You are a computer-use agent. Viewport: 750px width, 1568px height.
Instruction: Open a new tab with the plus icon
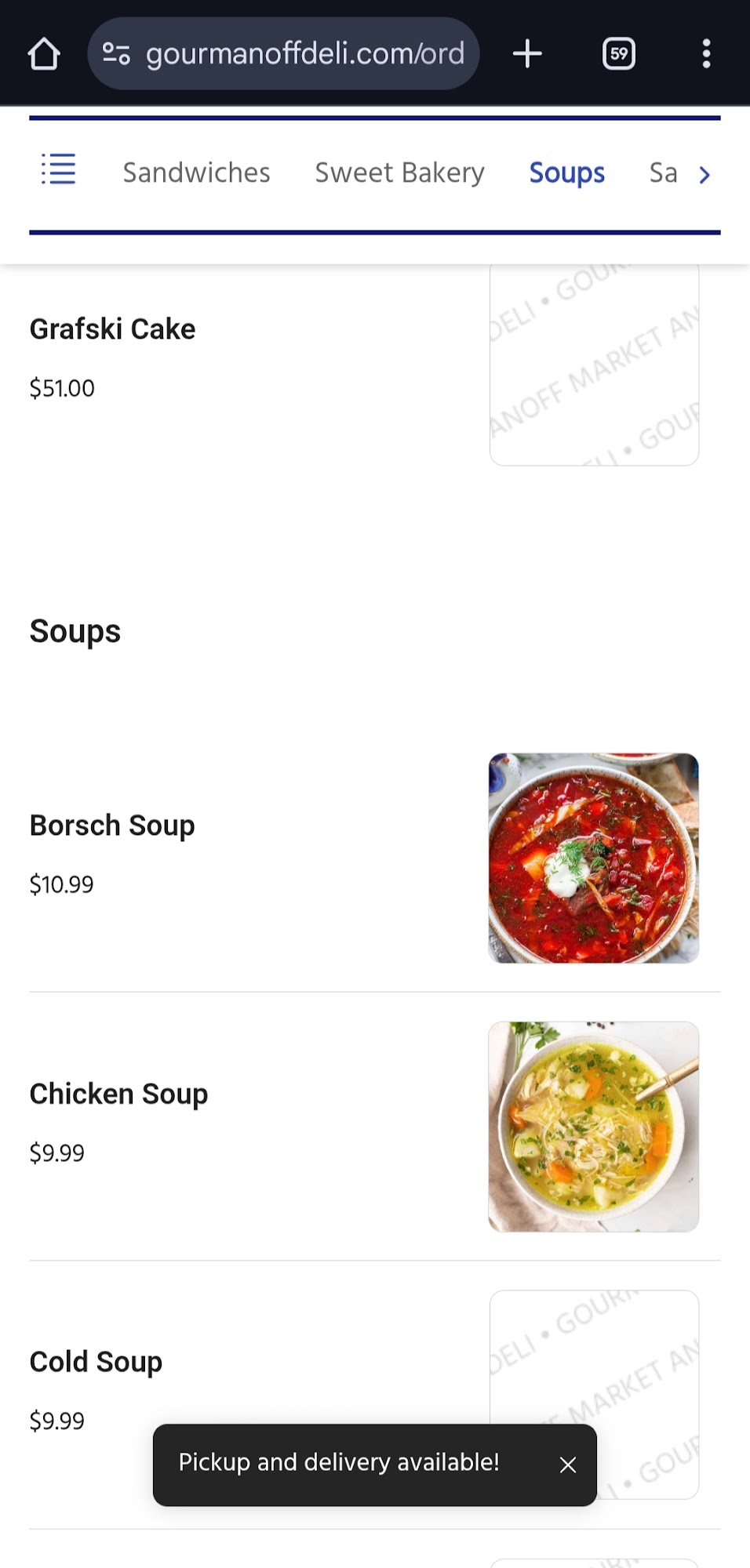[527, 53]
